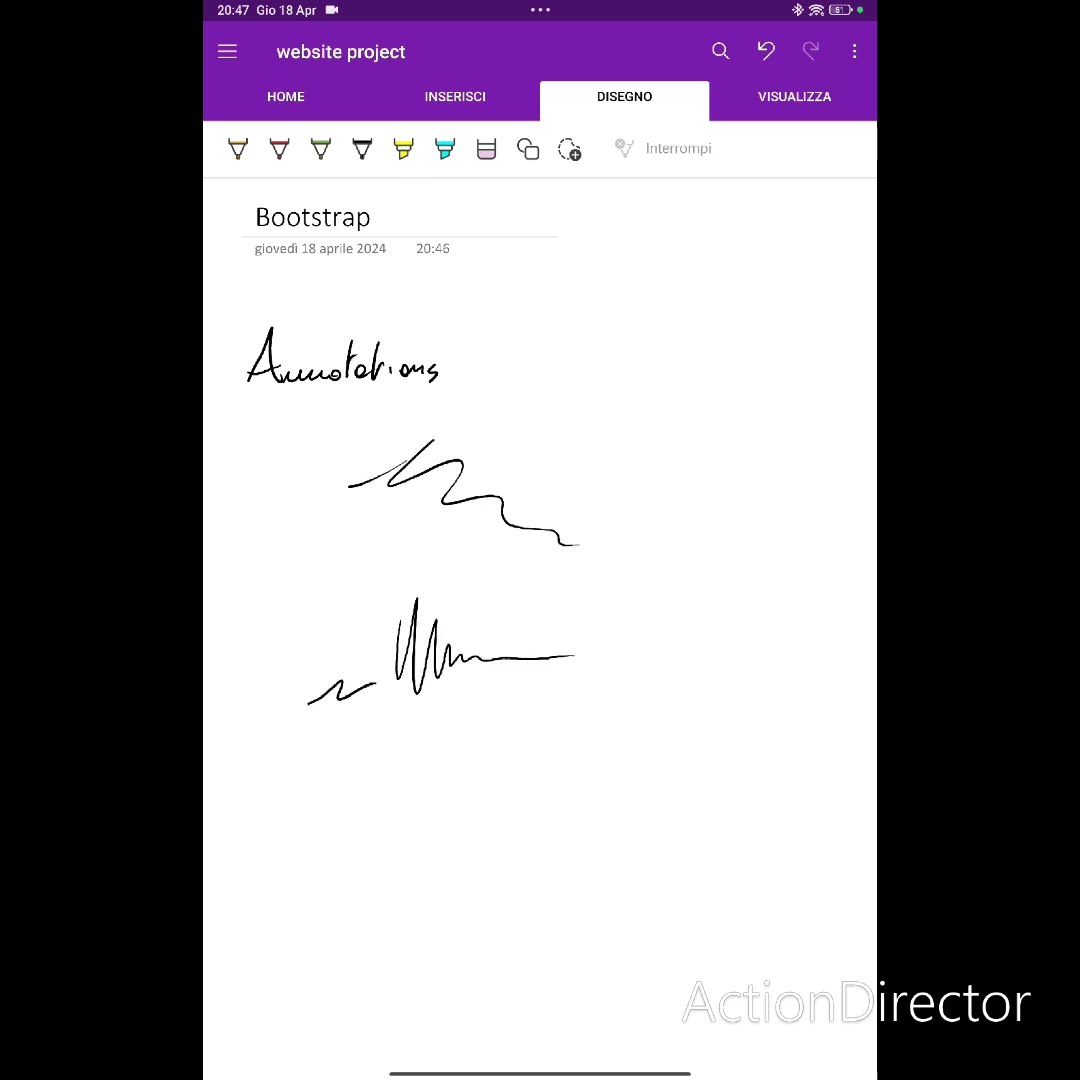Open the overflow menu
The height and width of the screenshot is (1080, 1080).
[854, 51]
